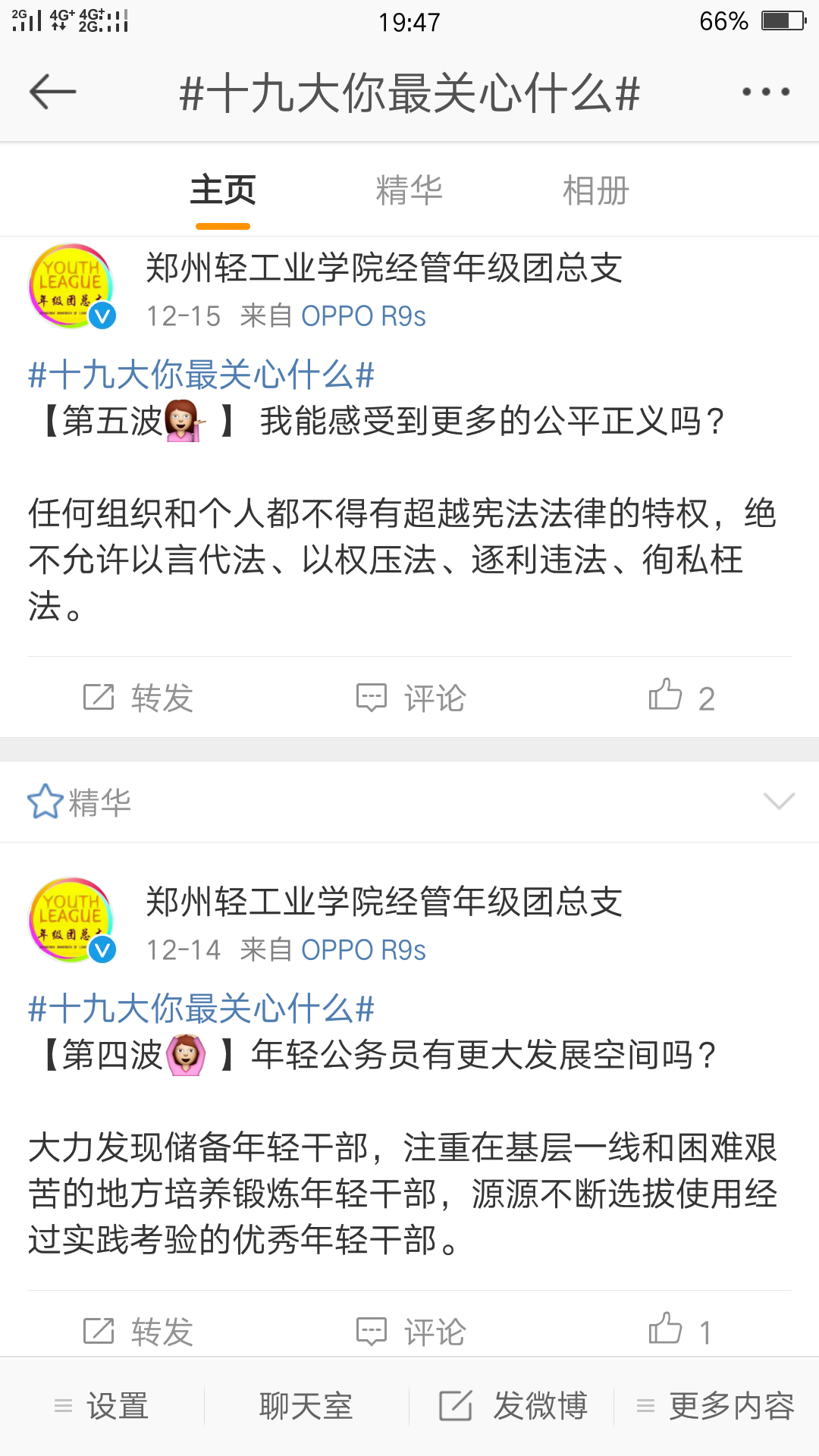This screenshot has width=819, height=1456.
Task: Go back using the top-left arrow
Action: (53, 93)
